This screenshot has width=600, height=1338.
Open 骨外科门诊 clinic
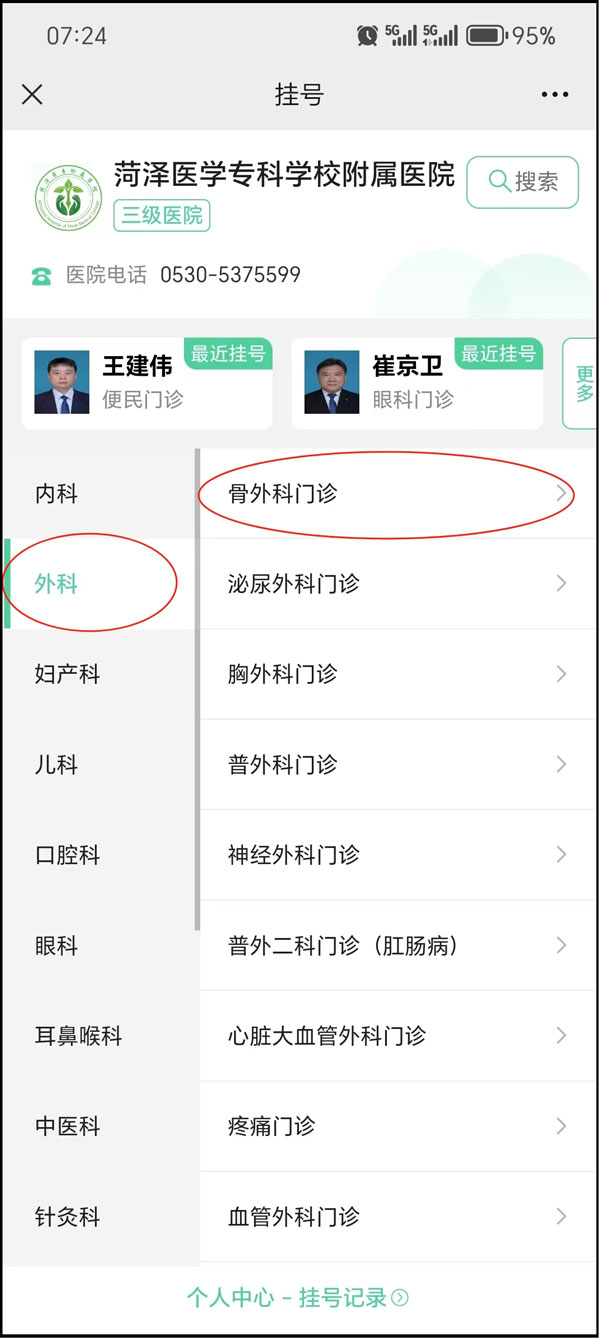[398, 494]
